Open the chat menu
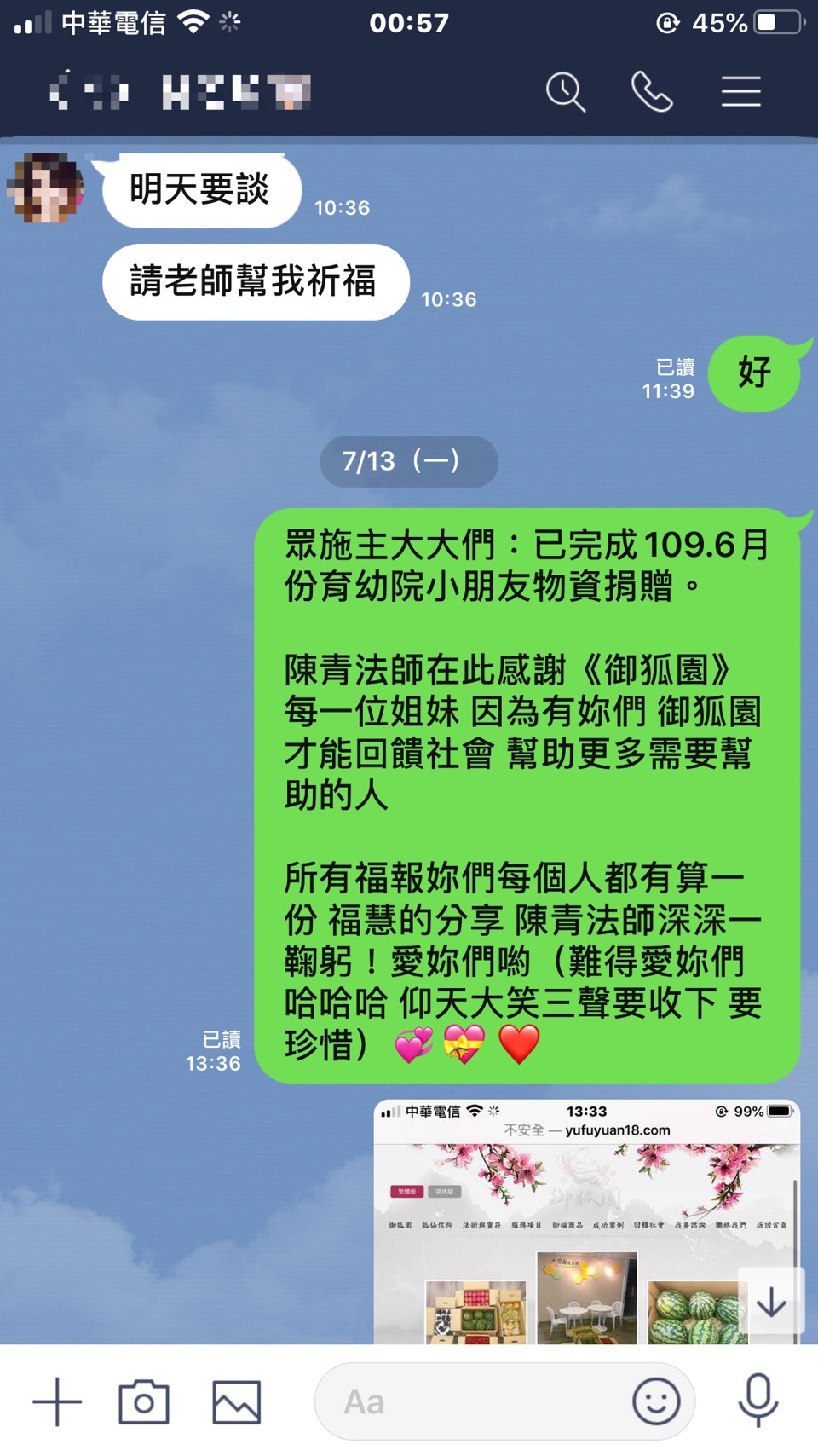The width and height of the screenshot is (818, 1456). [740, 91]
